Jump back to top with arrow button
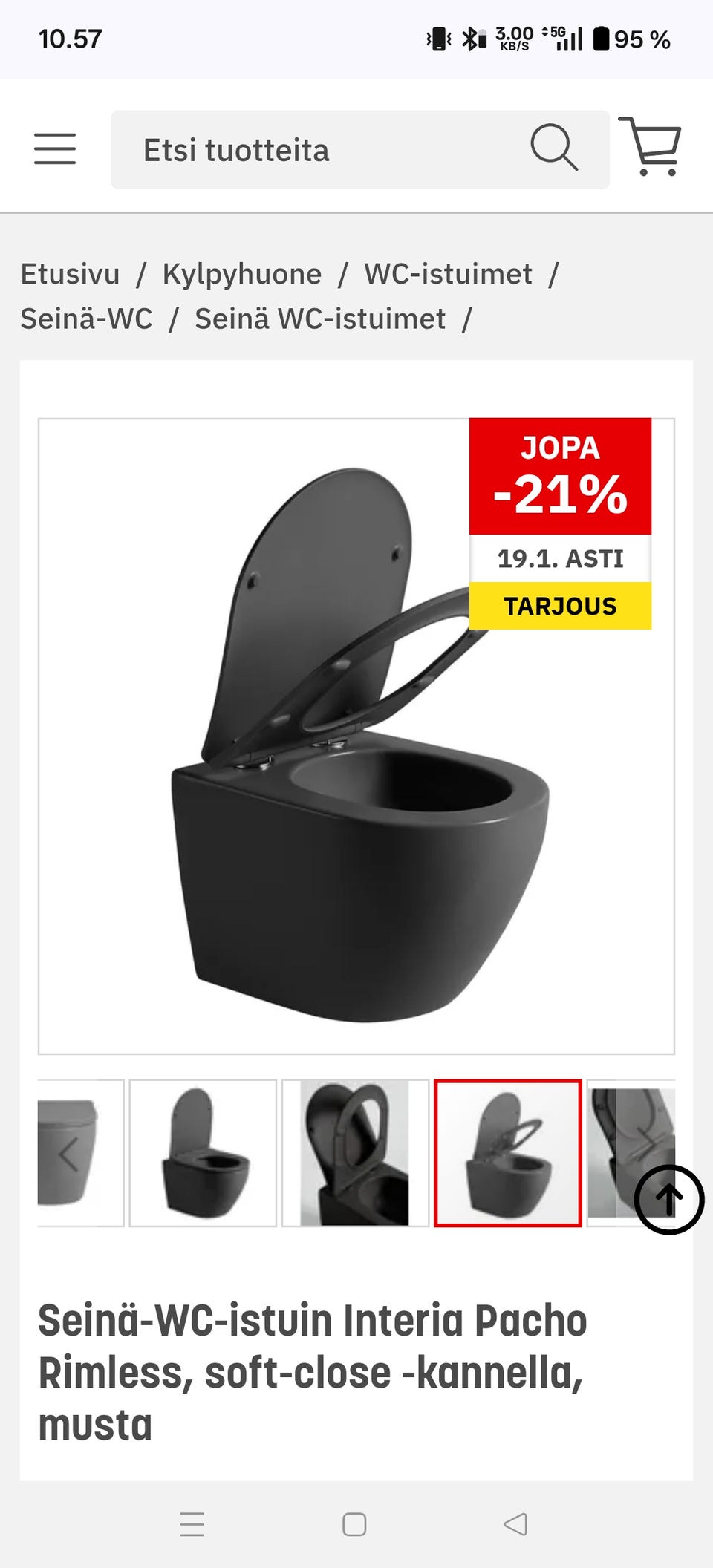The image size is (713, 1568). pyautogui.click(x=669, y=1200)
